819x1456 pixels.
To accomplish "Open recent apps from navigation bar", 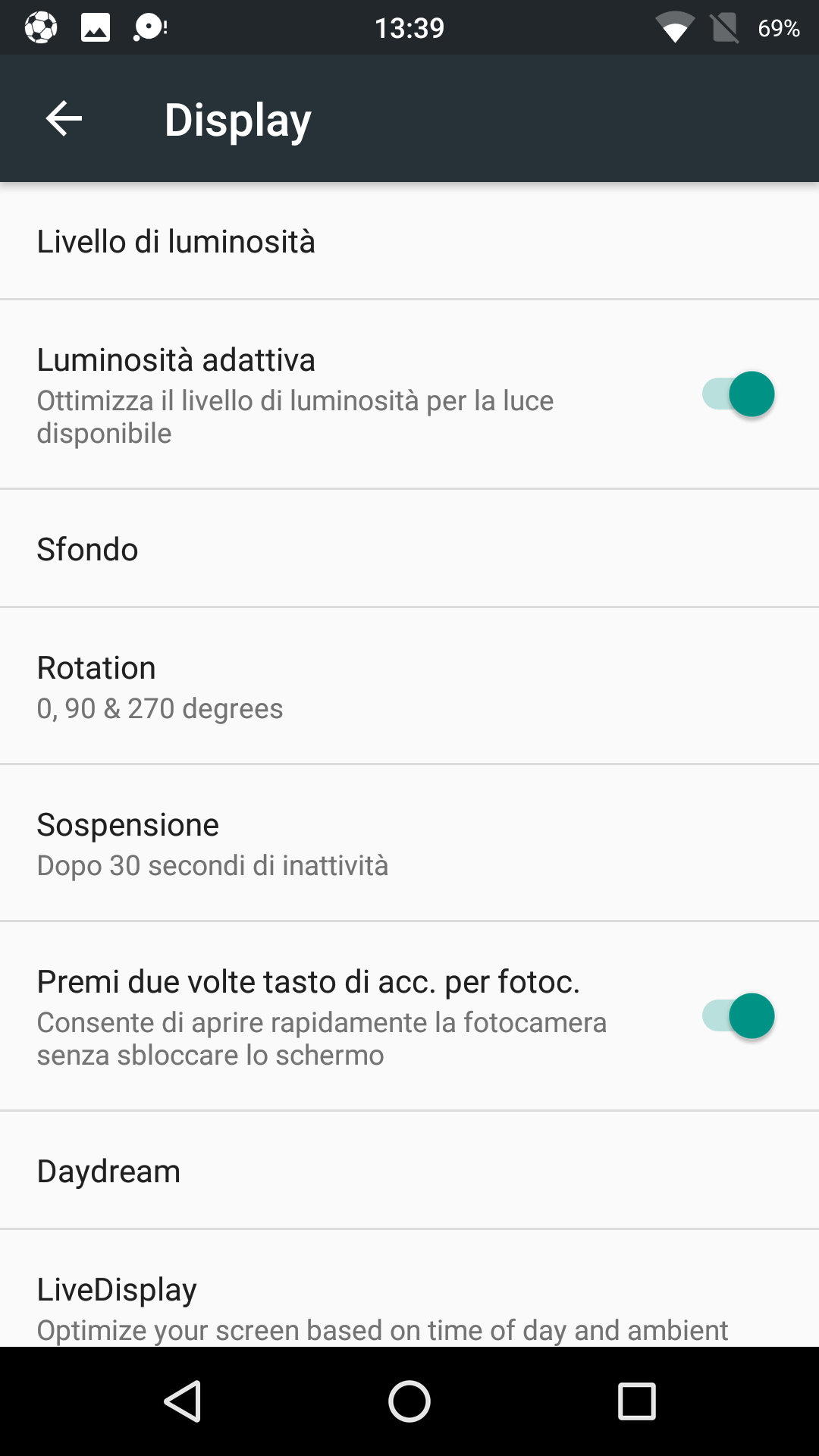I will (x=637, y=1401).
